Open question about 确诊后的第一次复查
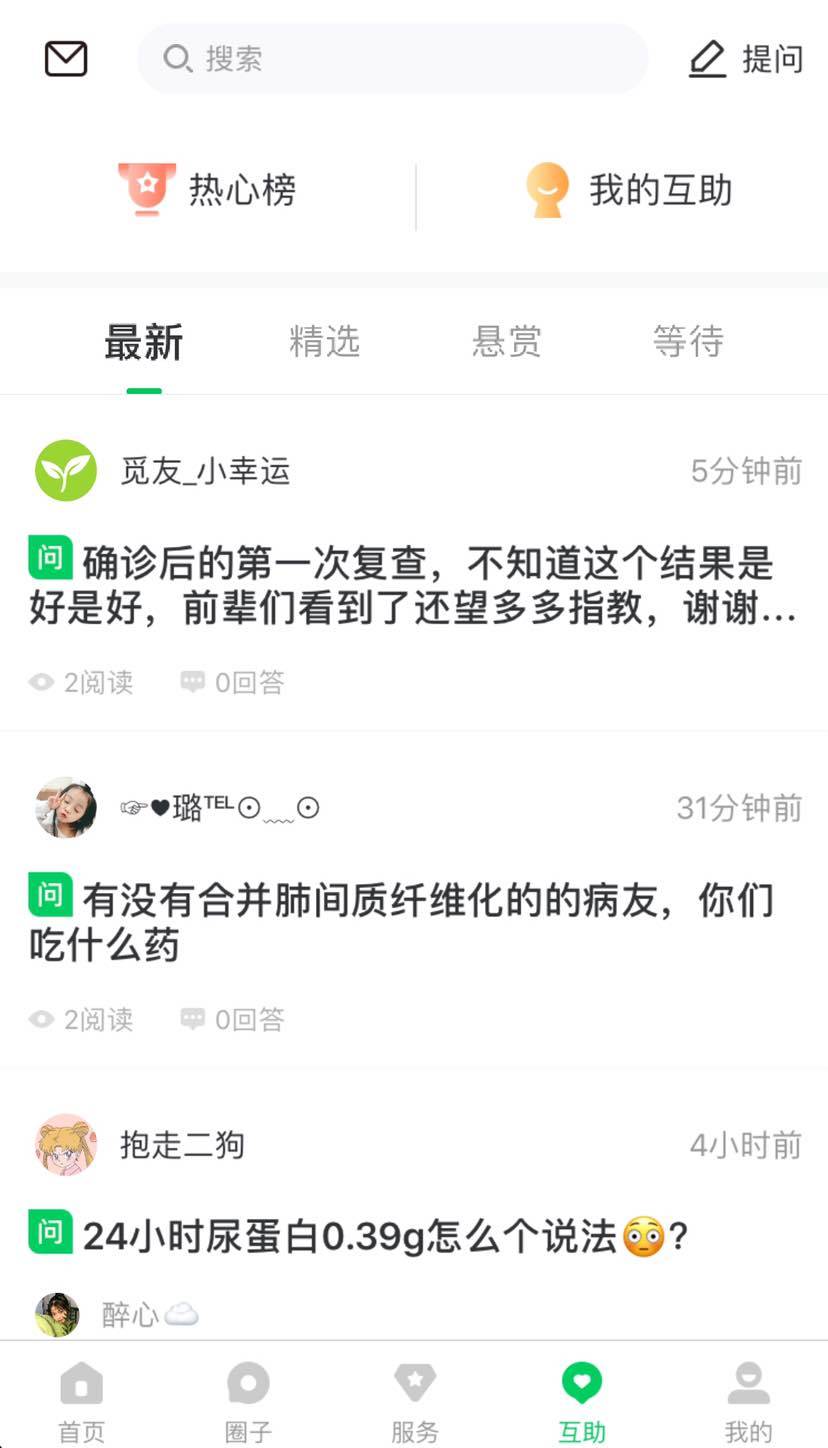 [x=412, y=586]
